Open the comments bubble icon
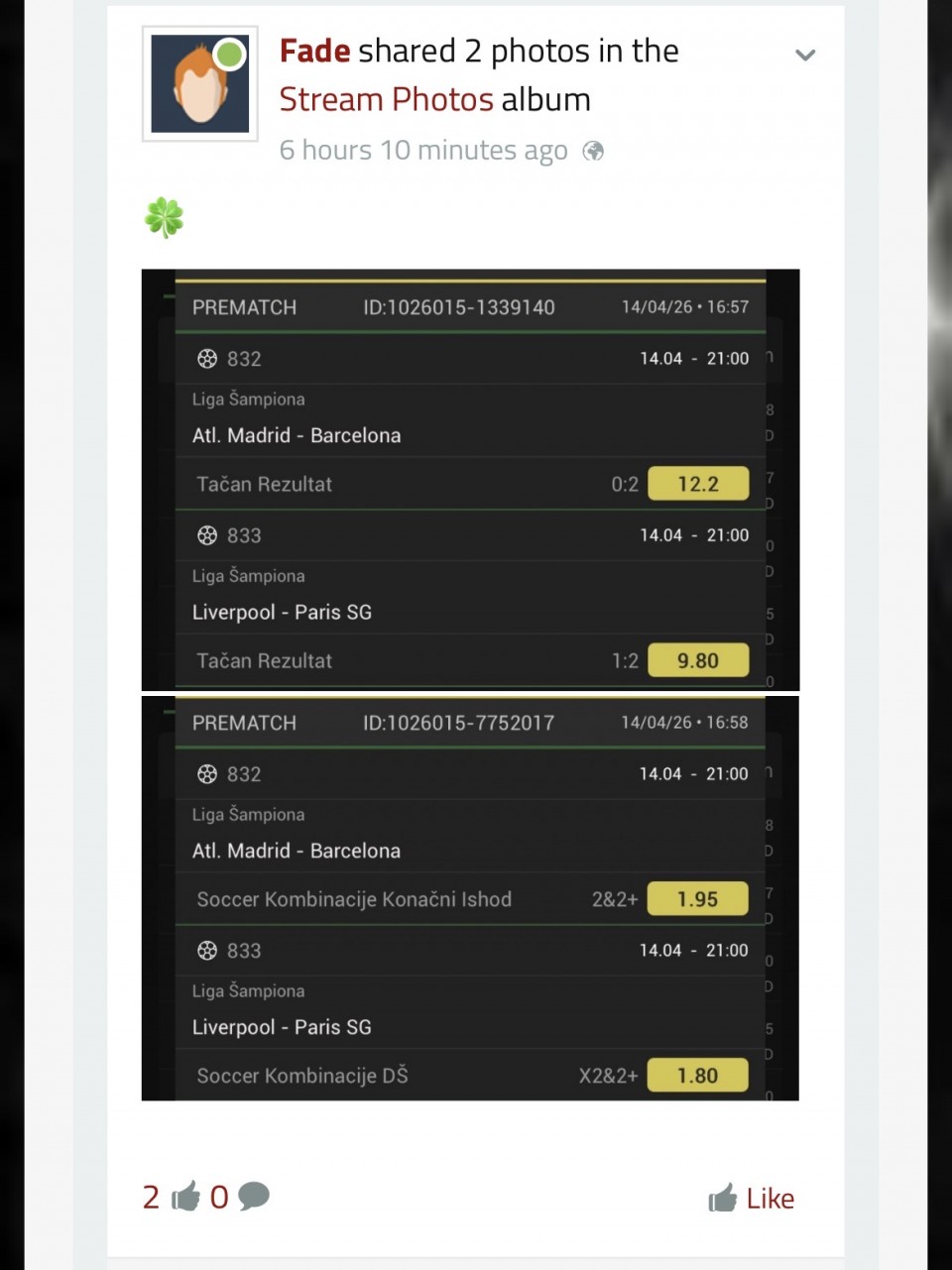Screen dimensions: 952x1270 (252, 1197)
